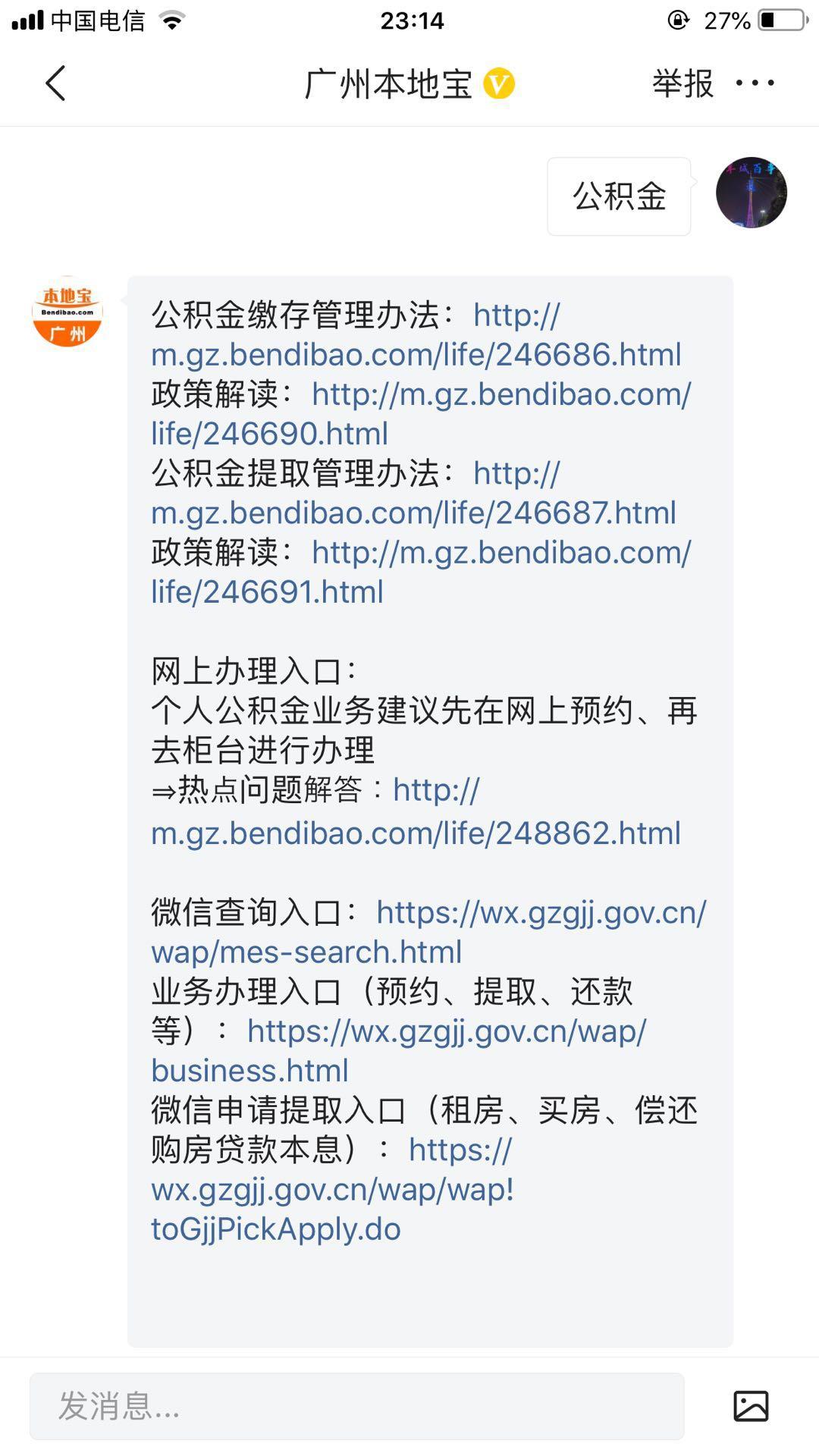Tap 举报 to report this account

(x=680, y=82)
